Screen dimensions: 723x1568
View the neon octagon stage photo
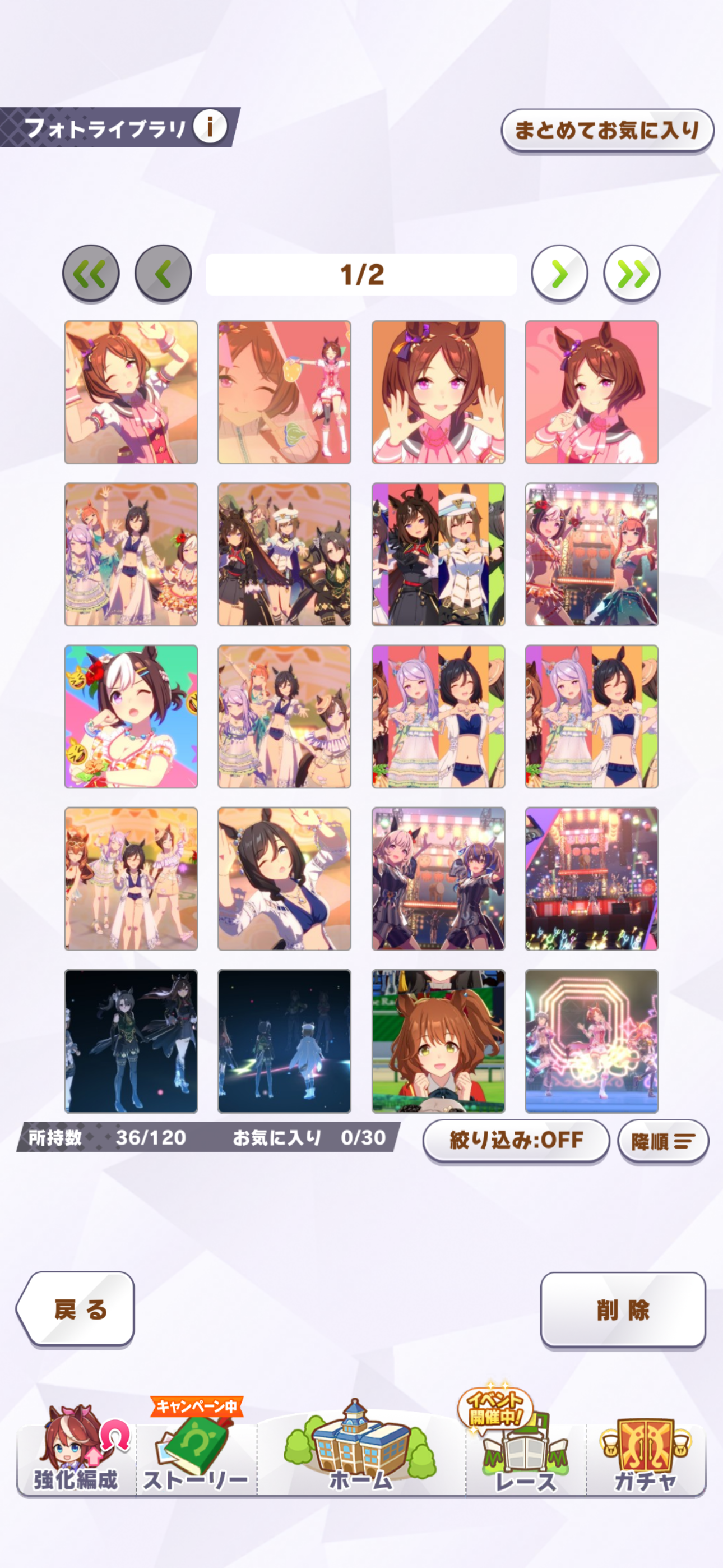[x=591, y=1041]
